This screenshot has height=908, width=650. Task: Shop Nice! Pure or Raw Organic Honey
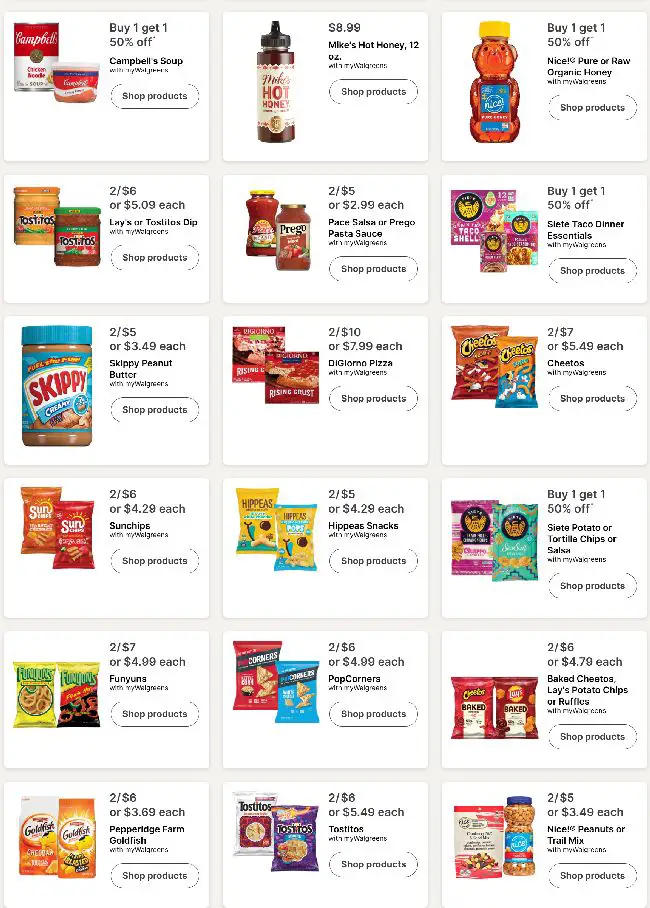[593, 108]
